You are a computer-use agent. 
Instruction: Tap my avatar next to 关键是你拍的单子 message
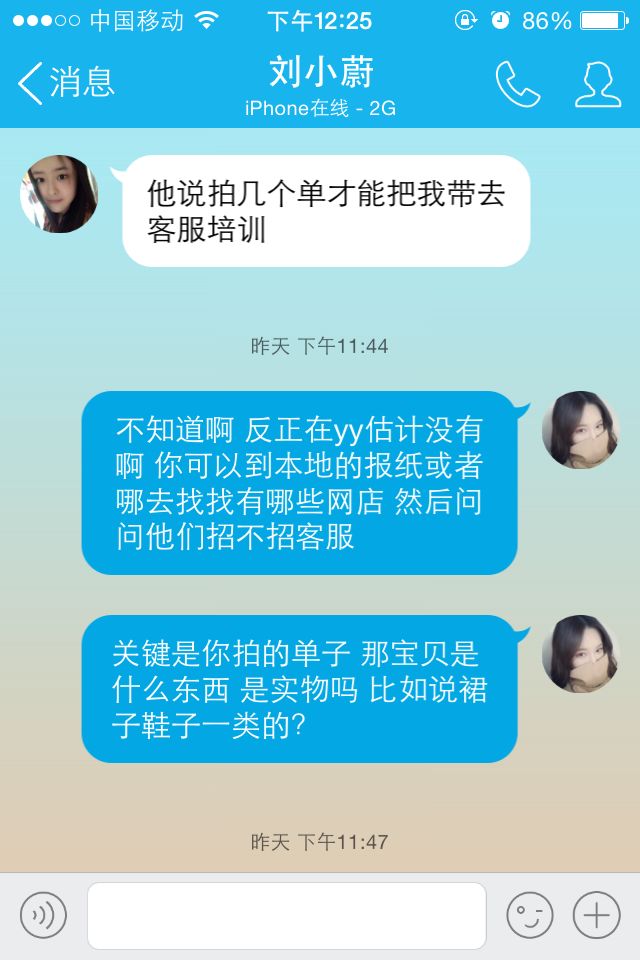click(x=580, y=654)
